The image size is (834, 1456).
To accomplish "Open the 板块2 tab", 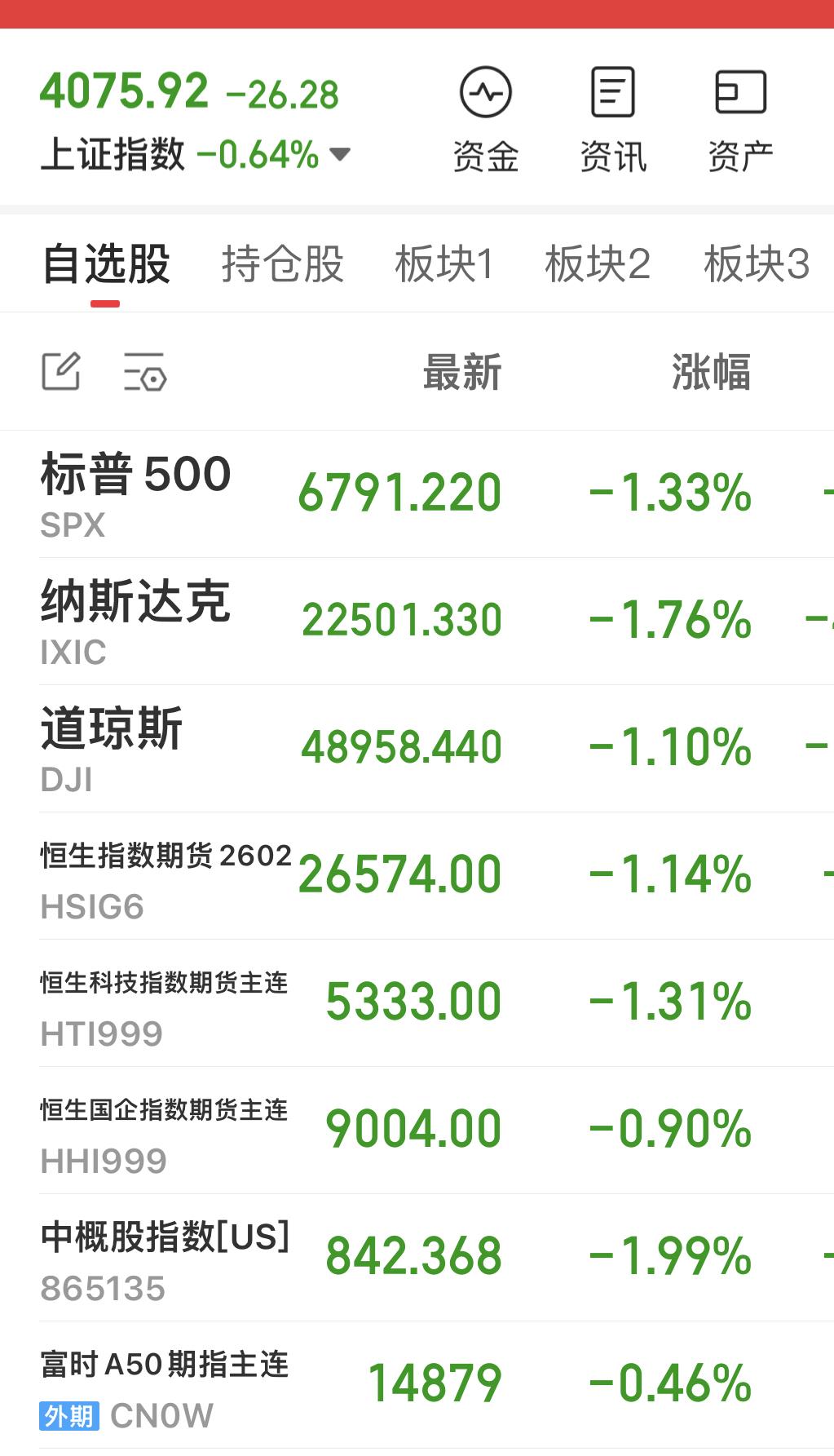I will [x=598, y=263].
